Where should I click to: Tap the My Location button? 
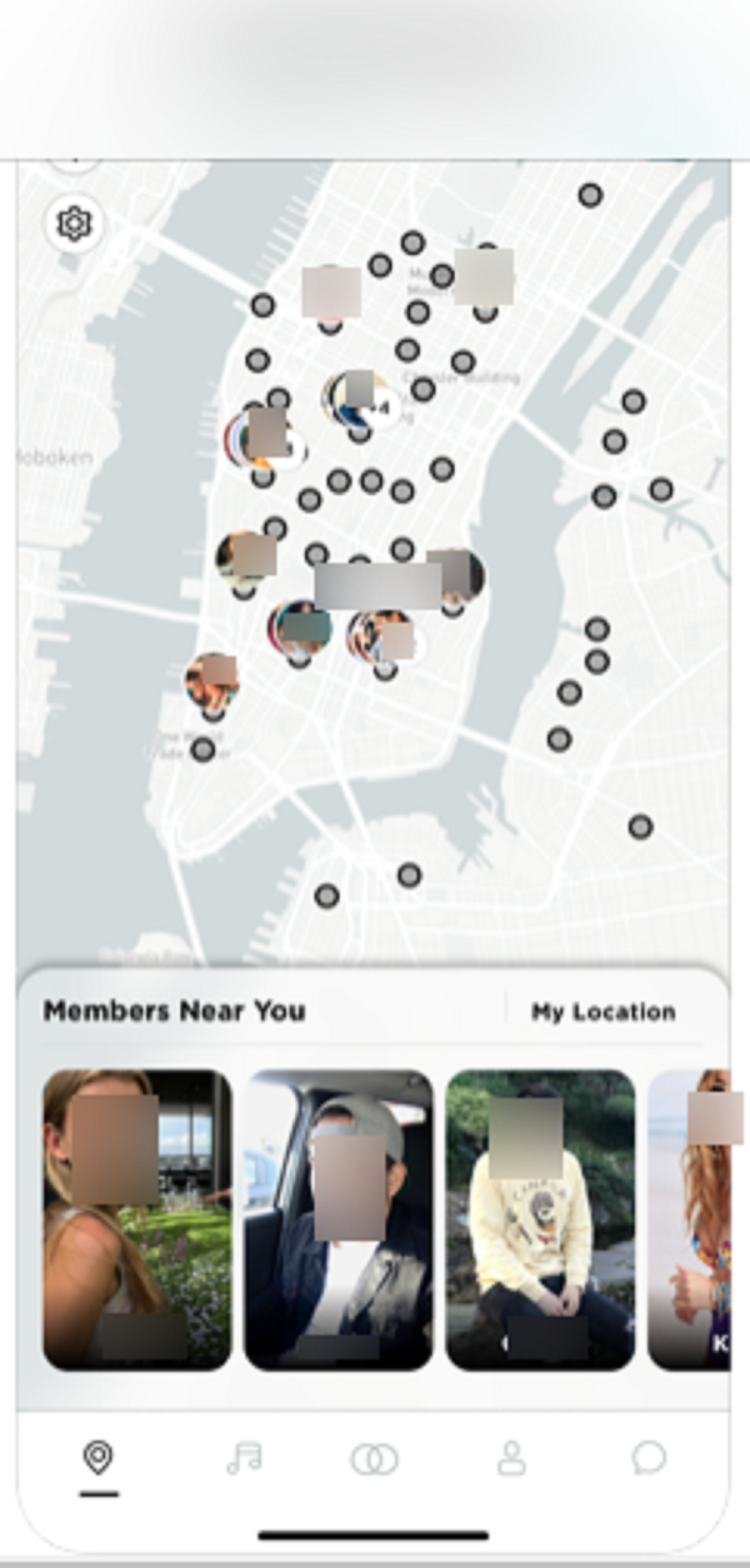click(603, 1011)
